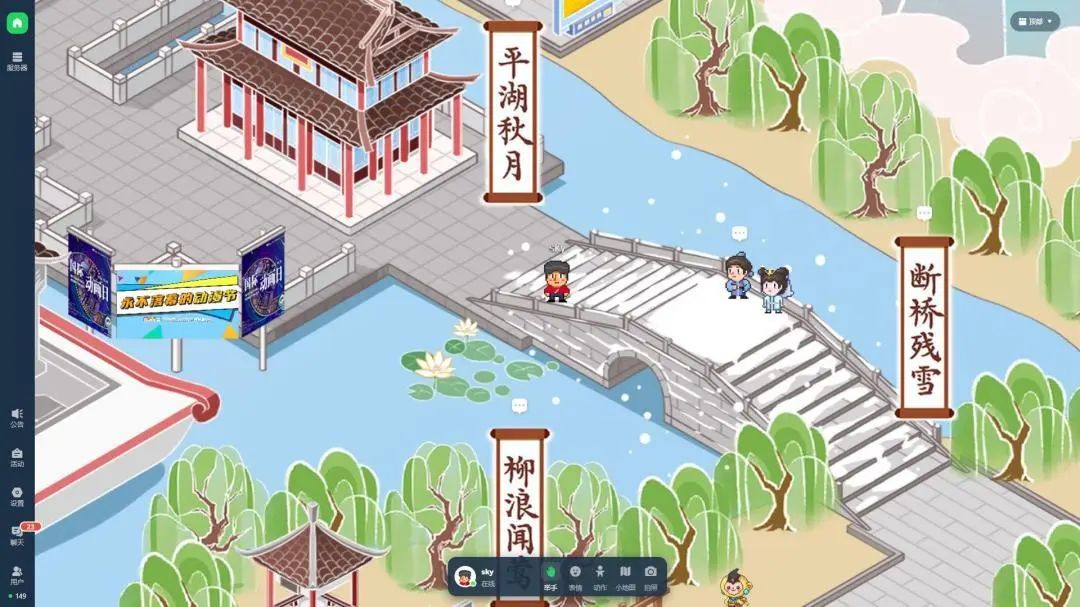1080x607 pixels.
Task: Tap the sky profile status
Action: pos(476,576)
